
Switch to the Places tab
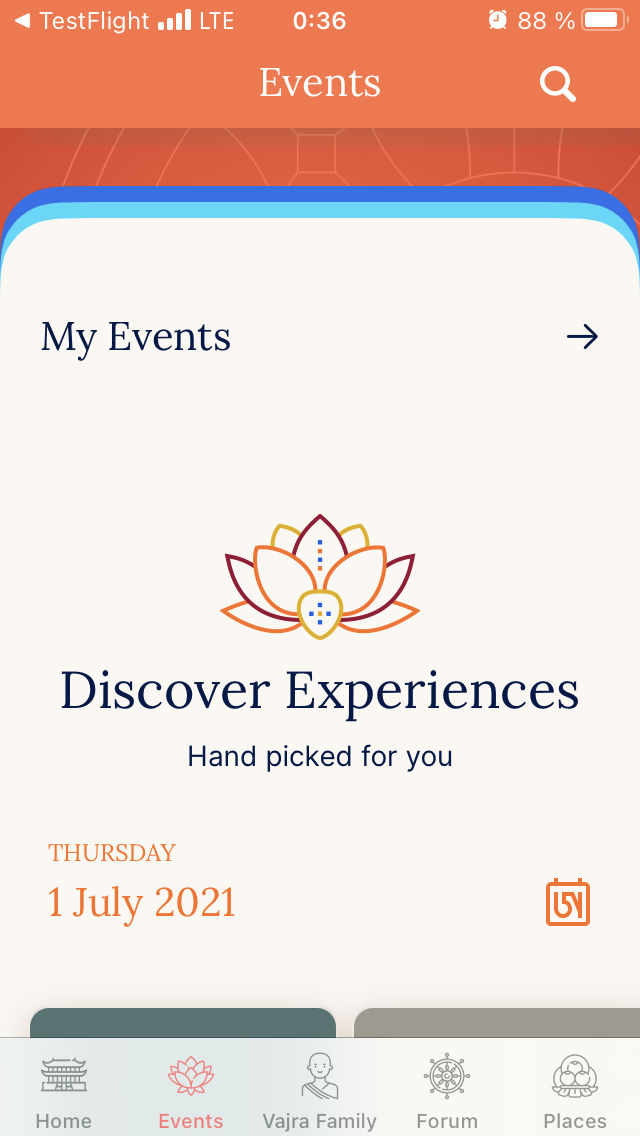pyautogui.click(x=575, y=1091)
